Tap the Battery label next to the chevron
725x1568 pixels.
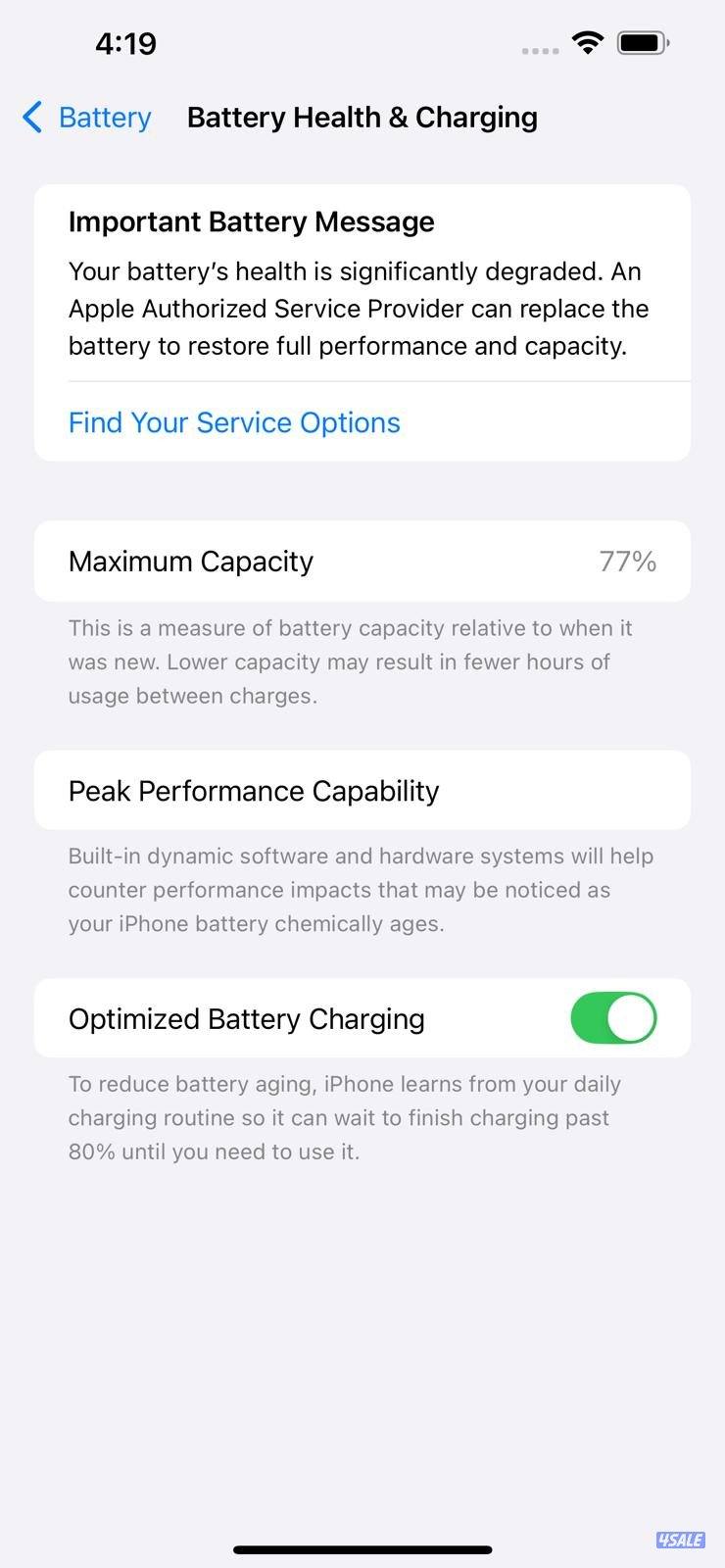coord(104,117)
